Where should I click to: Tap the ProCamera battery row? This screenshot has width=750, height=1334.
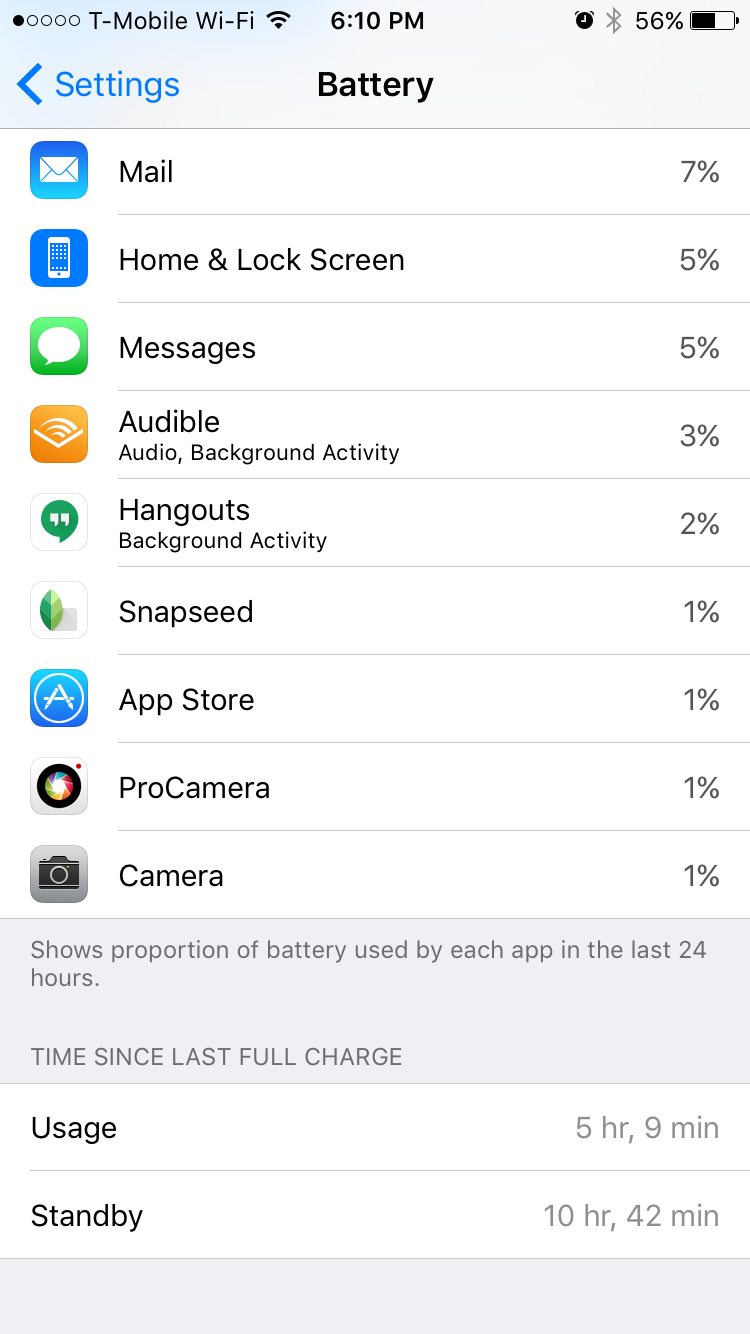(375, 787)
